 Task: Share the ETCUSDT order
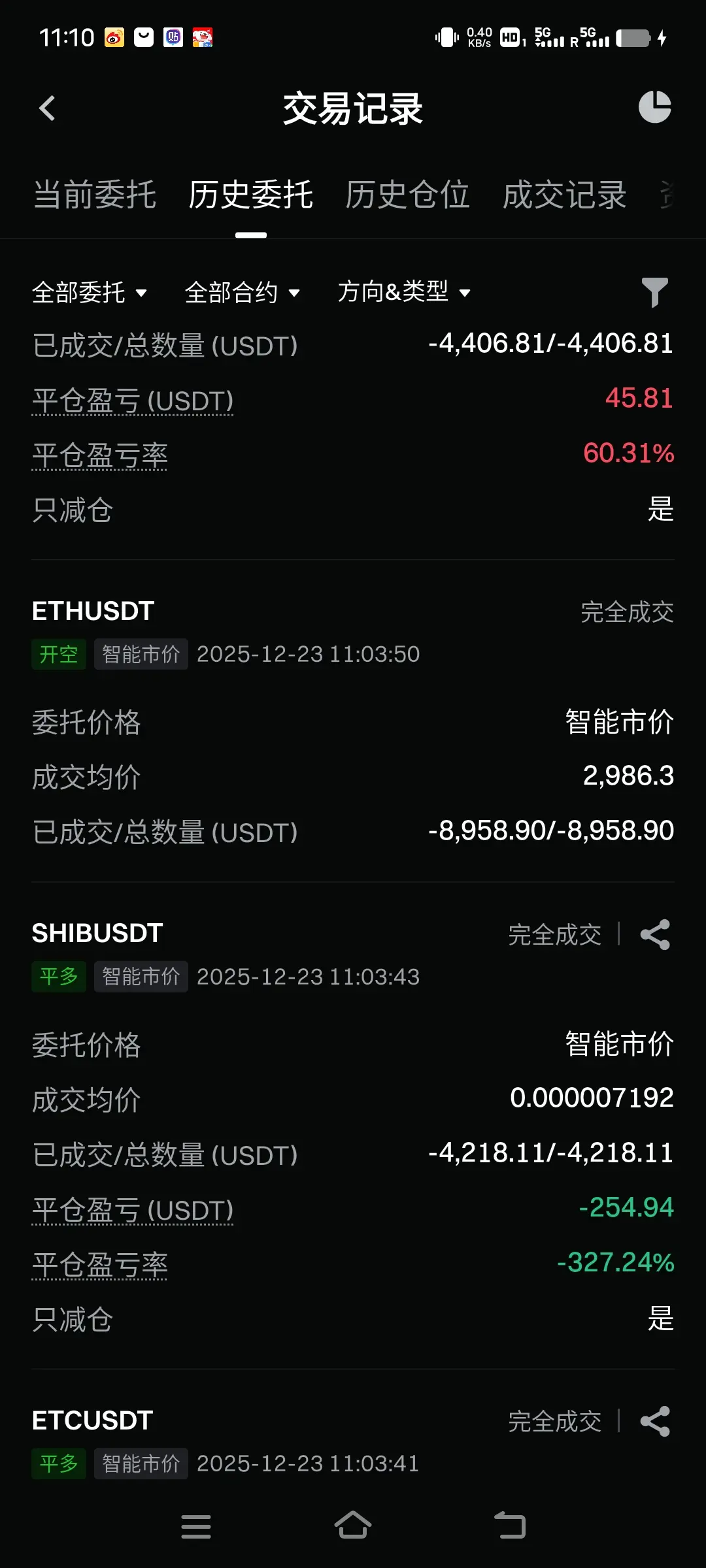655,1421
